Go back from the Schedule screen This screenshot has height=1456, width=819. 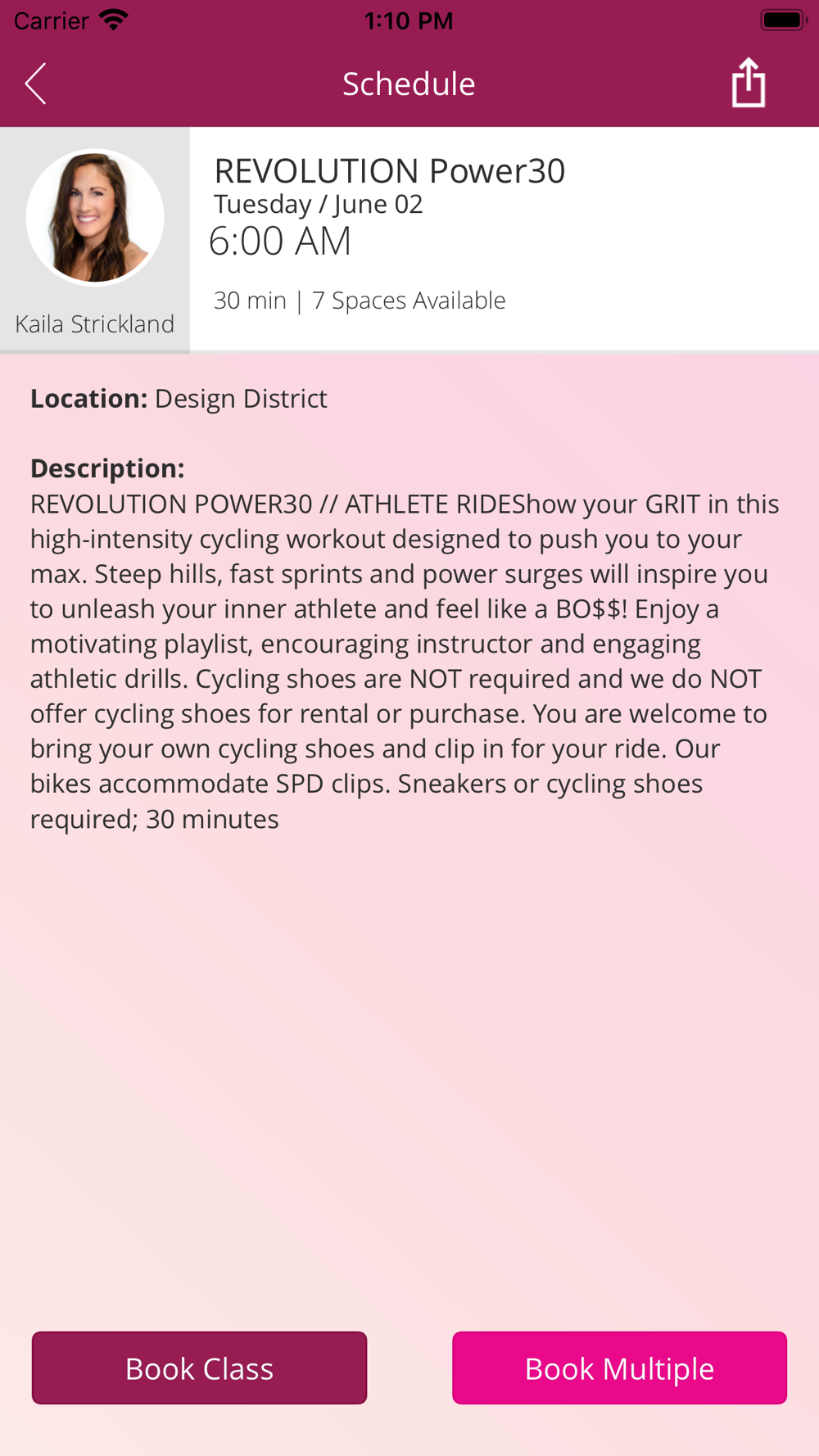click(35, 84)
